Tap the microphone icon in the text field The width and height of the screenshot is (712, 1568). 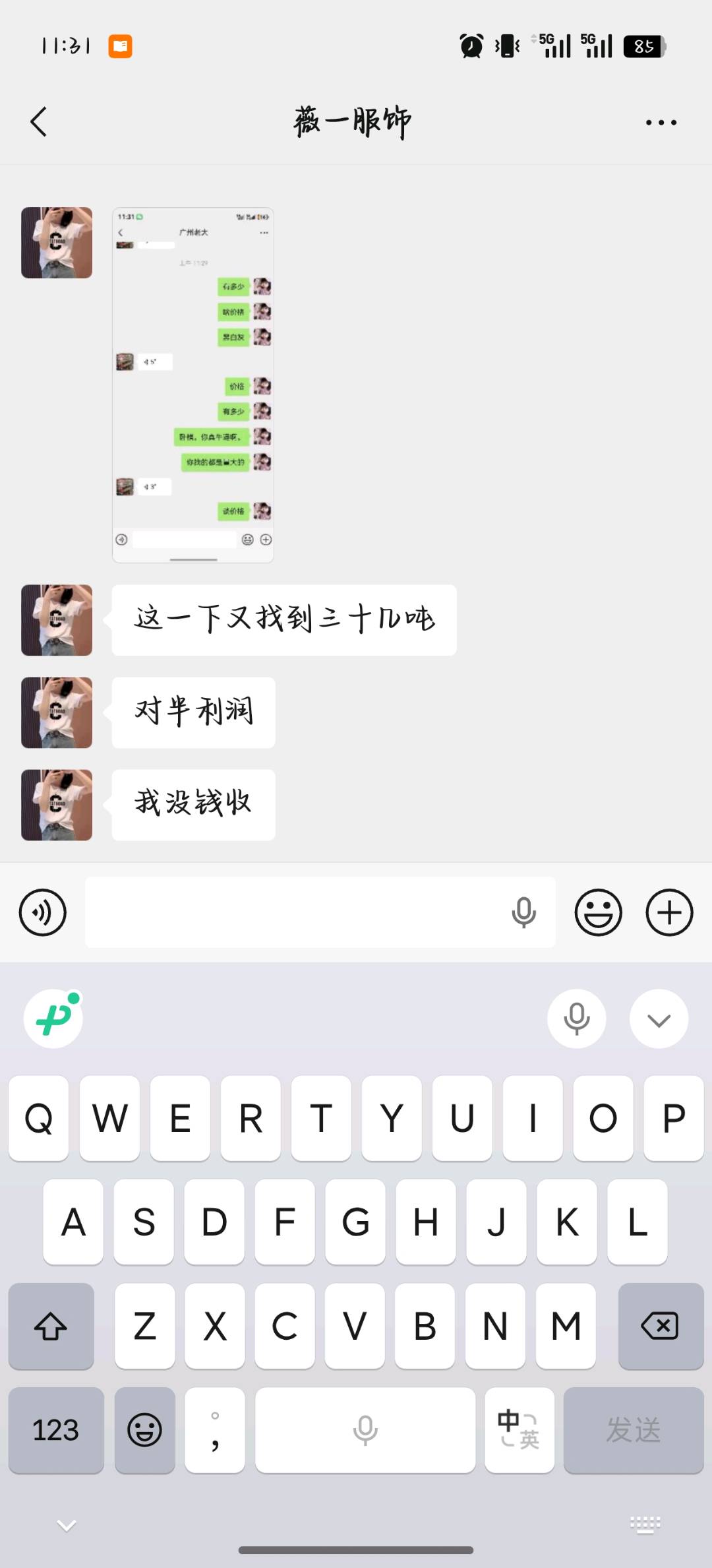pyautogui.click(x=524, y=912)
